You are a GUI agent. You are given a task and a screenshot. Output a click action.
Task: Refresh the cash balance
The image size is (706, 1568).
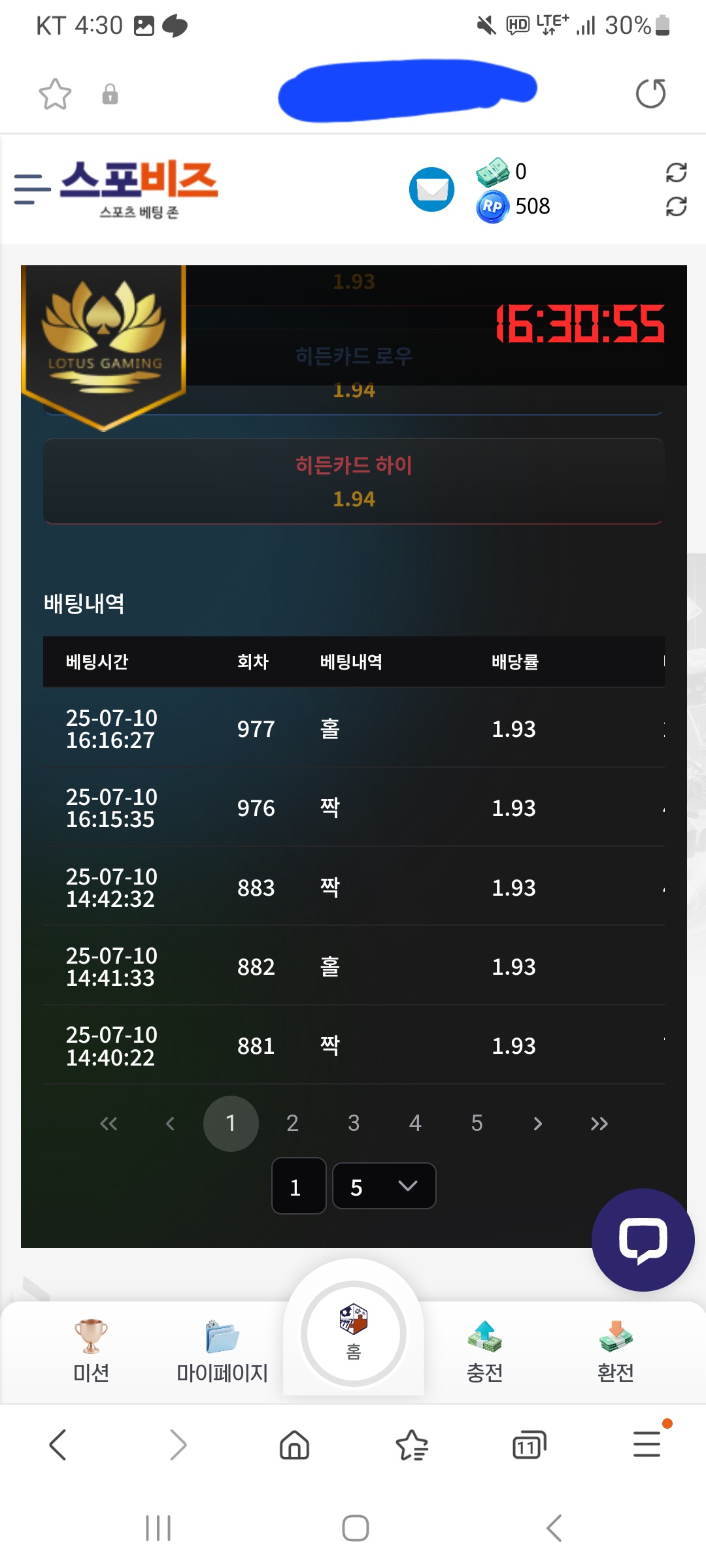pyautogui.click(x=676, y=172)
